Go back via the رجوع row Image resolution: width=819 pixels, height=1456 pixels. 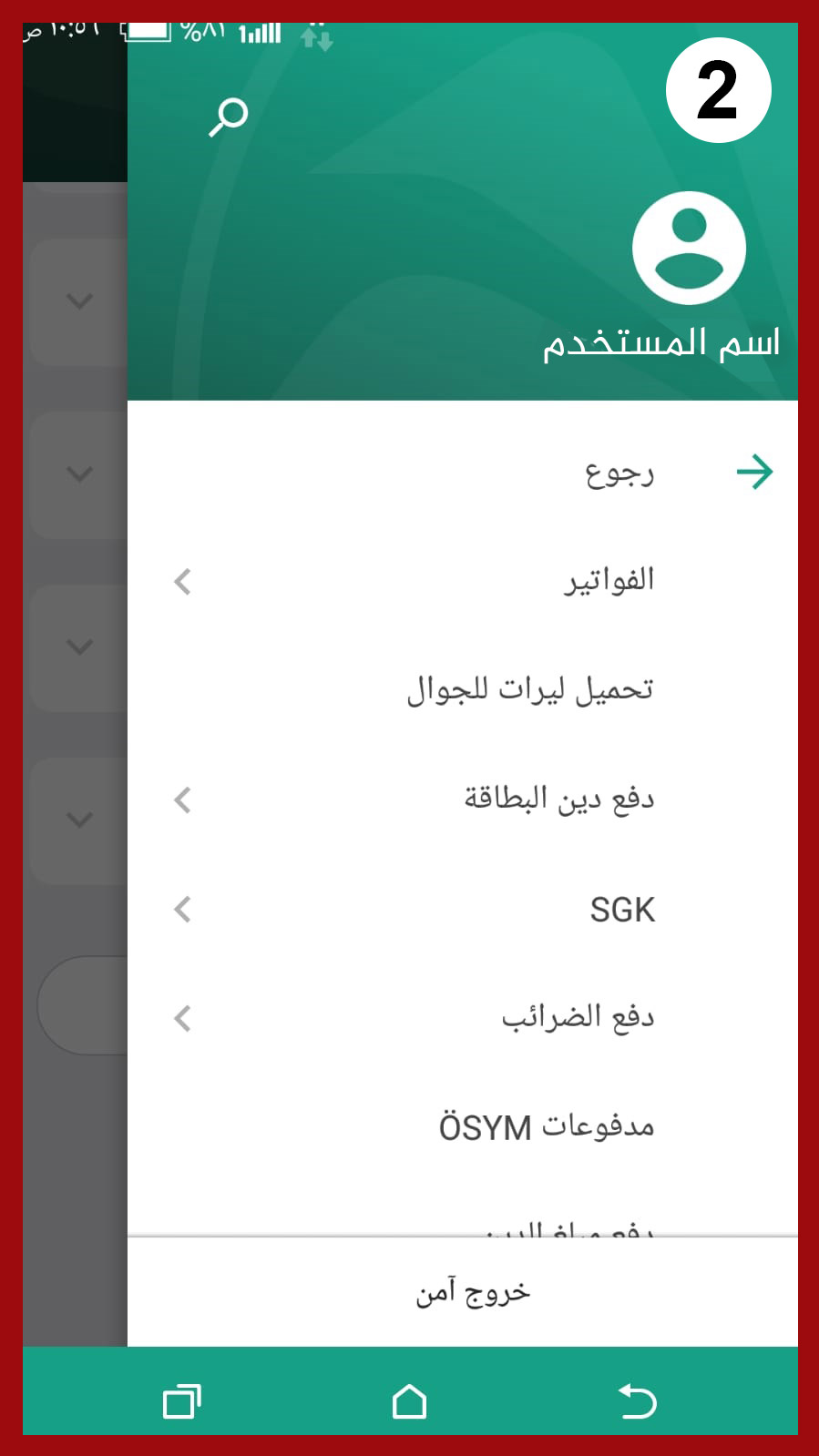(463, 472)
